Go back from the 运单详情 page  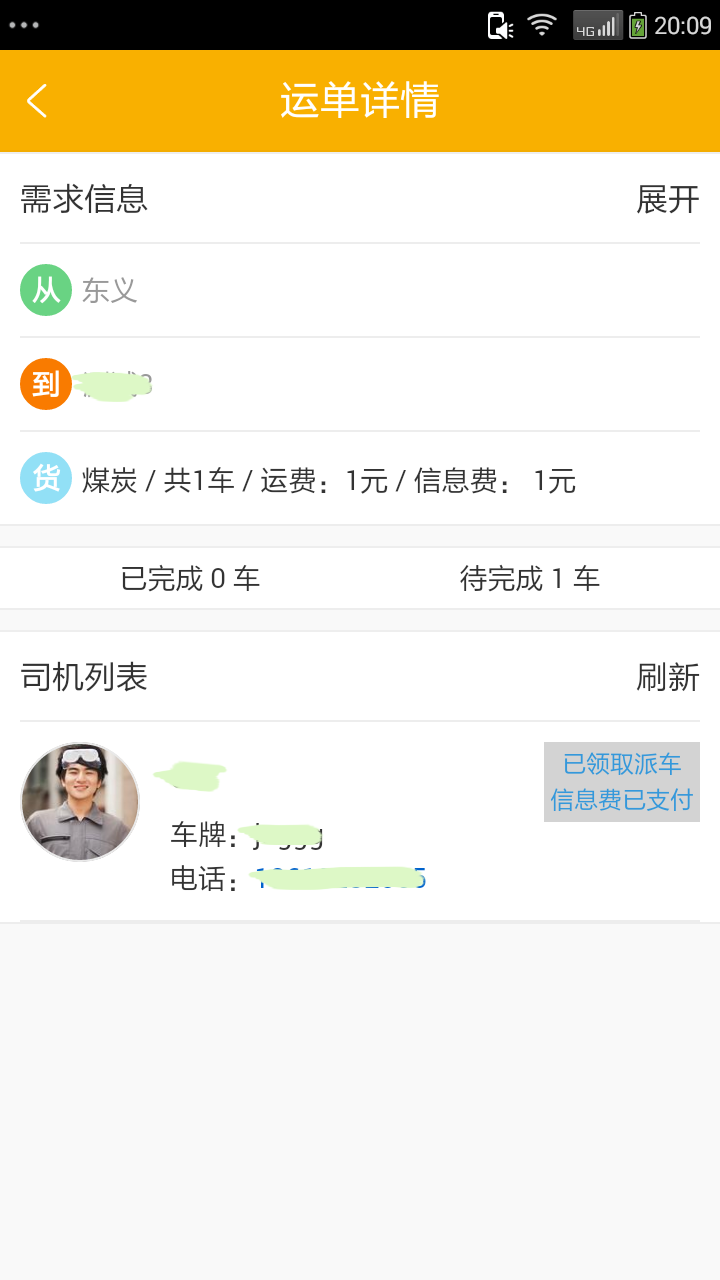37,101
